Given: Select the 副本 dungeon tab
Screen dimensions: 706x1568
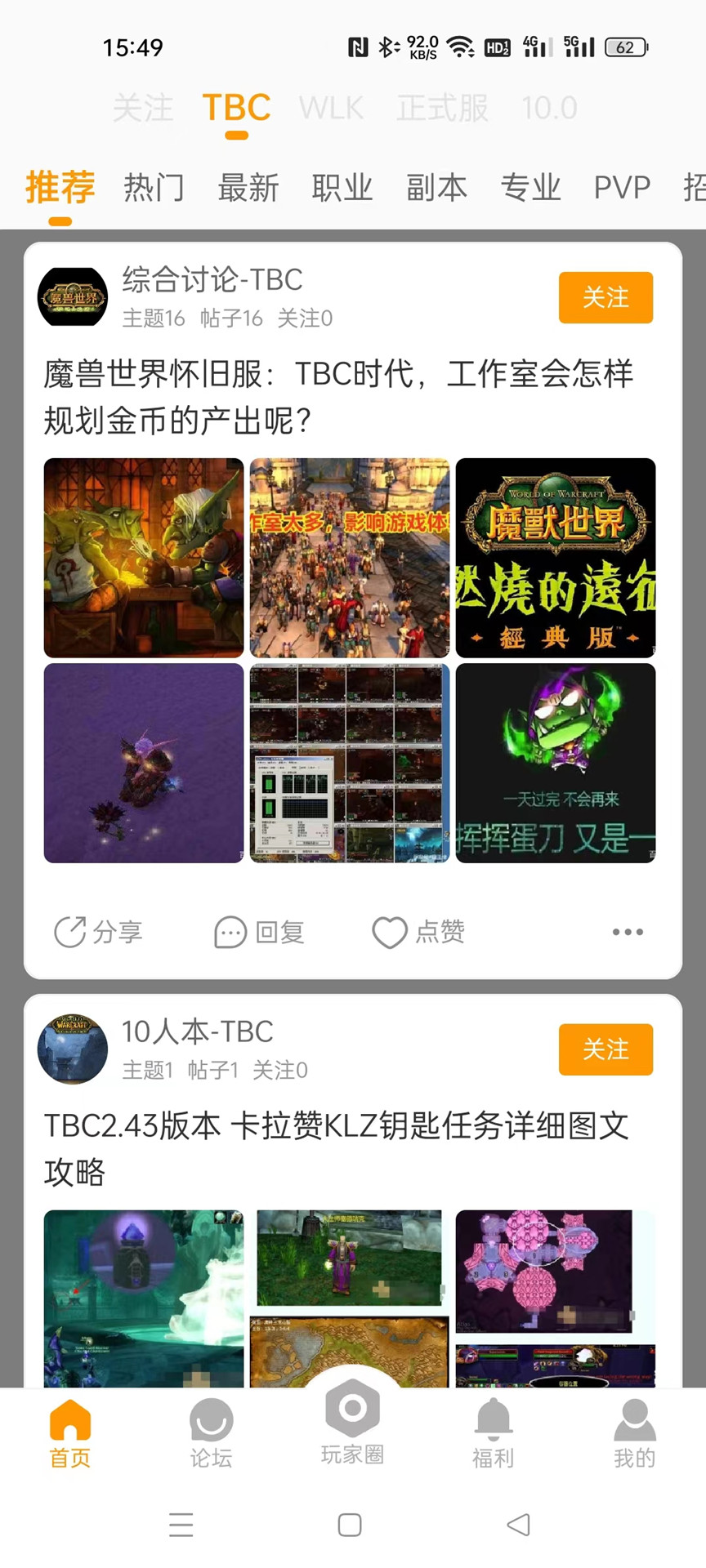Looking at the screenshot, I should [x=437, y=187].
